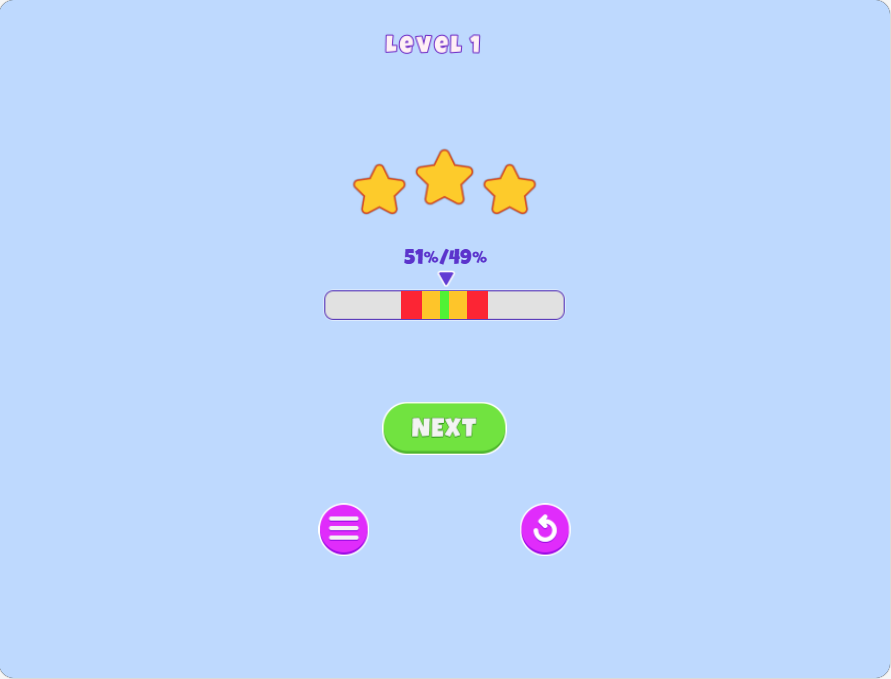Image resolution: width=891 pixels, height=679 pixels.
Task: Tap the green NEXT button
Action: tap(444, 428)
